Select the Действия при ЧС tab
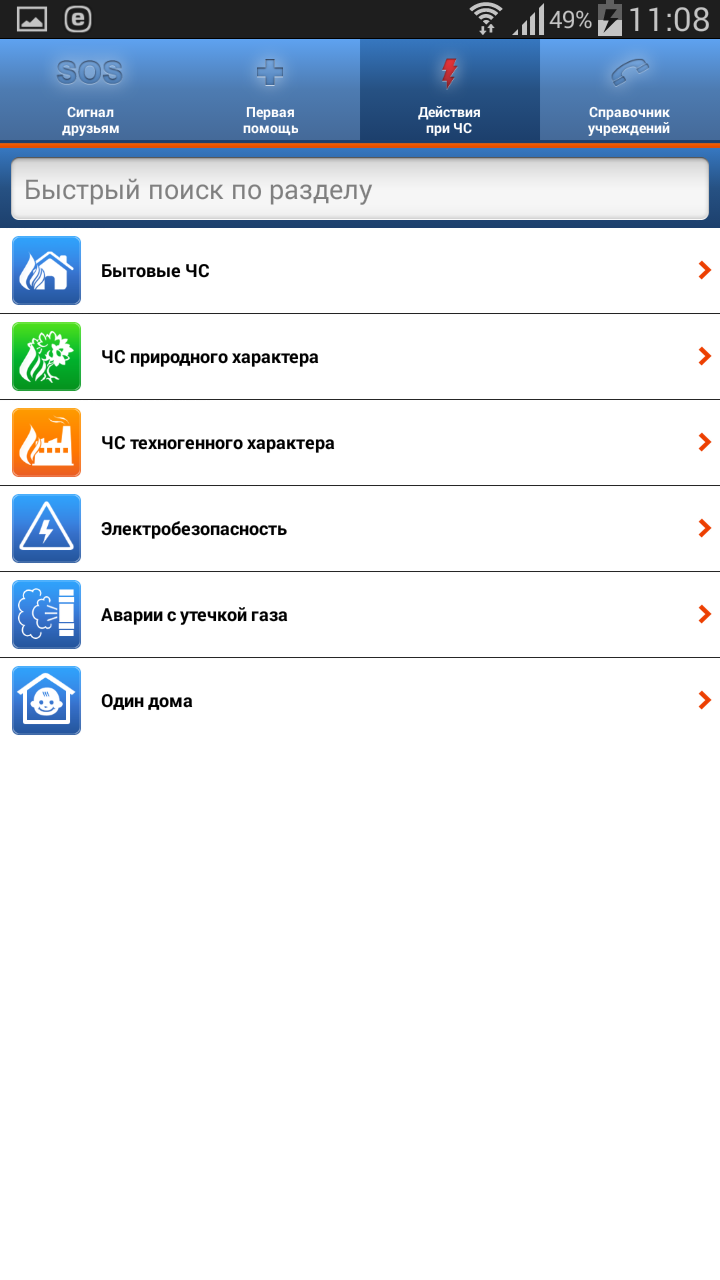The height and width of the screenshot is (1280, 720). 450,91
